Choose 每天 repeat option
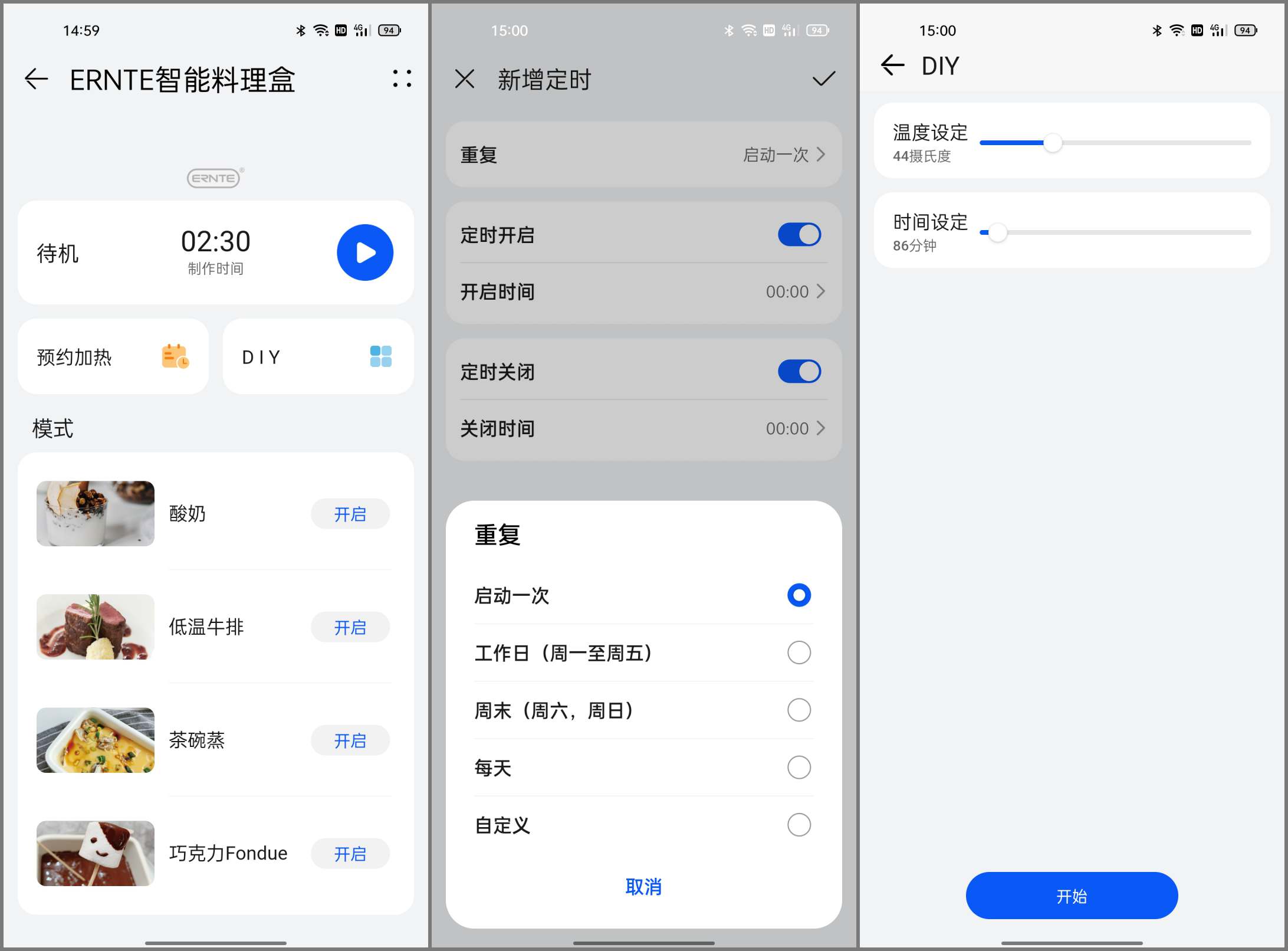The height and width of the screenshot is (951, 1288). coord(799,768)
